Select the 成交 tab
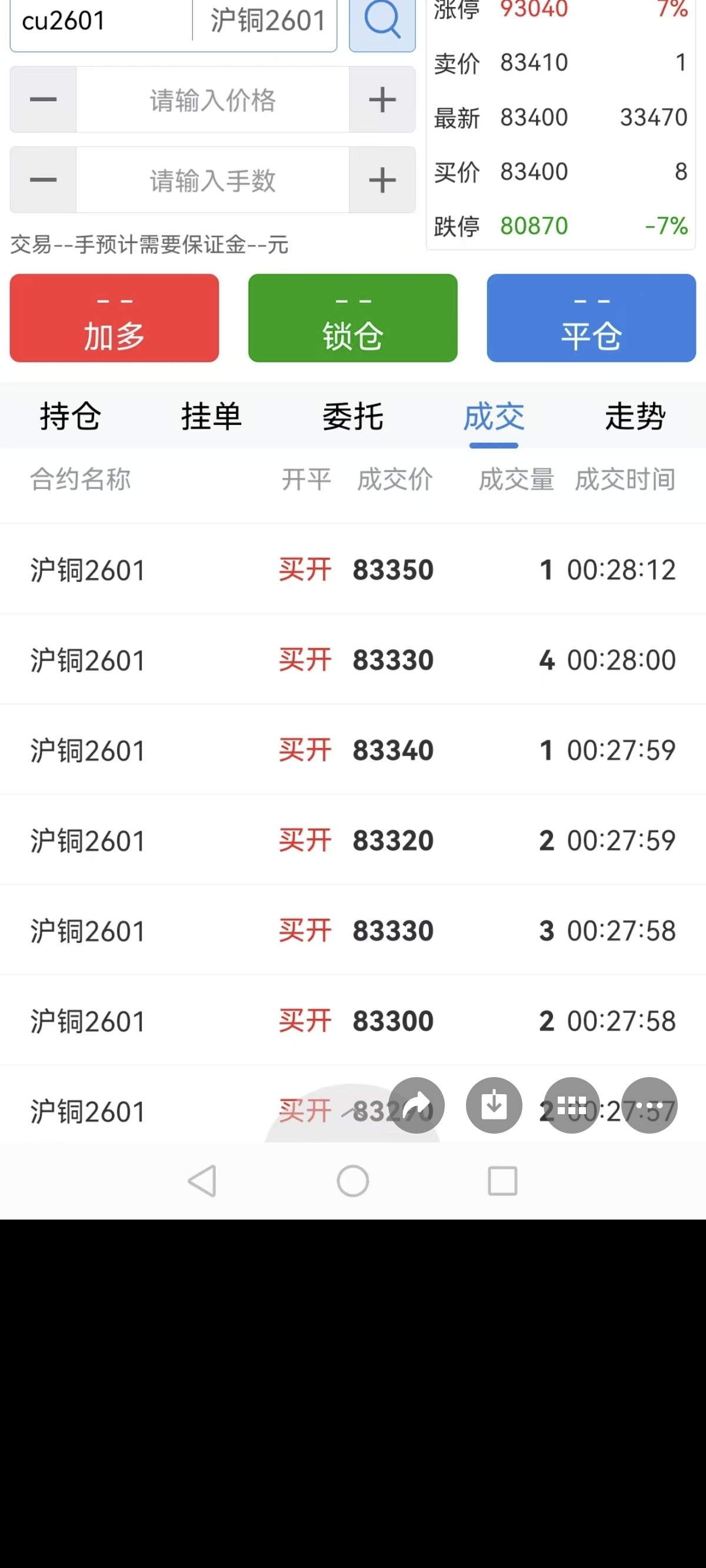The width and height of the screenshot is (706, 1568). [494, 417]
